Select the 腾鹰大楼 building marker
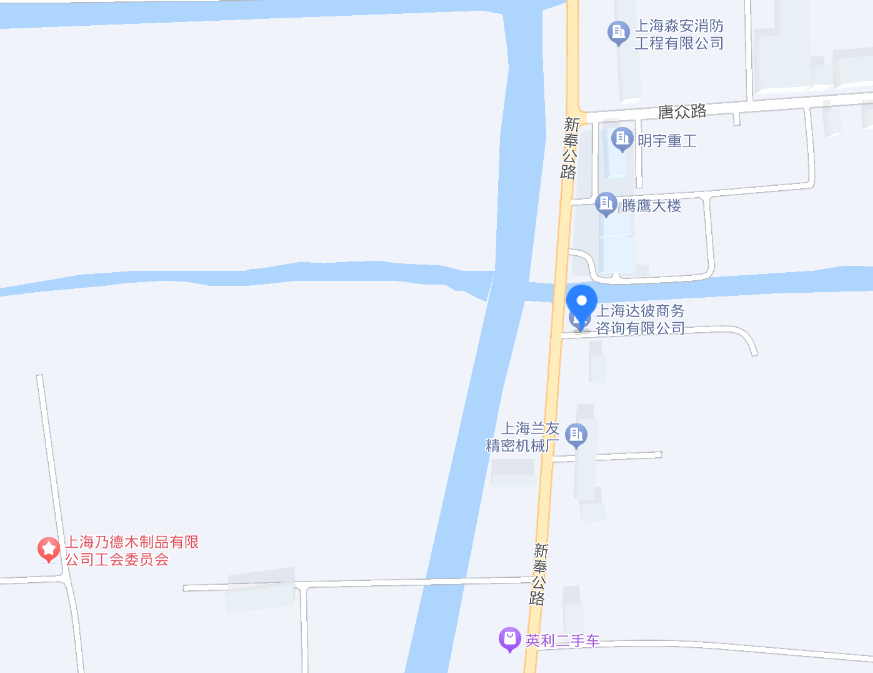Viewport: 873px width, 673px height. pos(606,205)
